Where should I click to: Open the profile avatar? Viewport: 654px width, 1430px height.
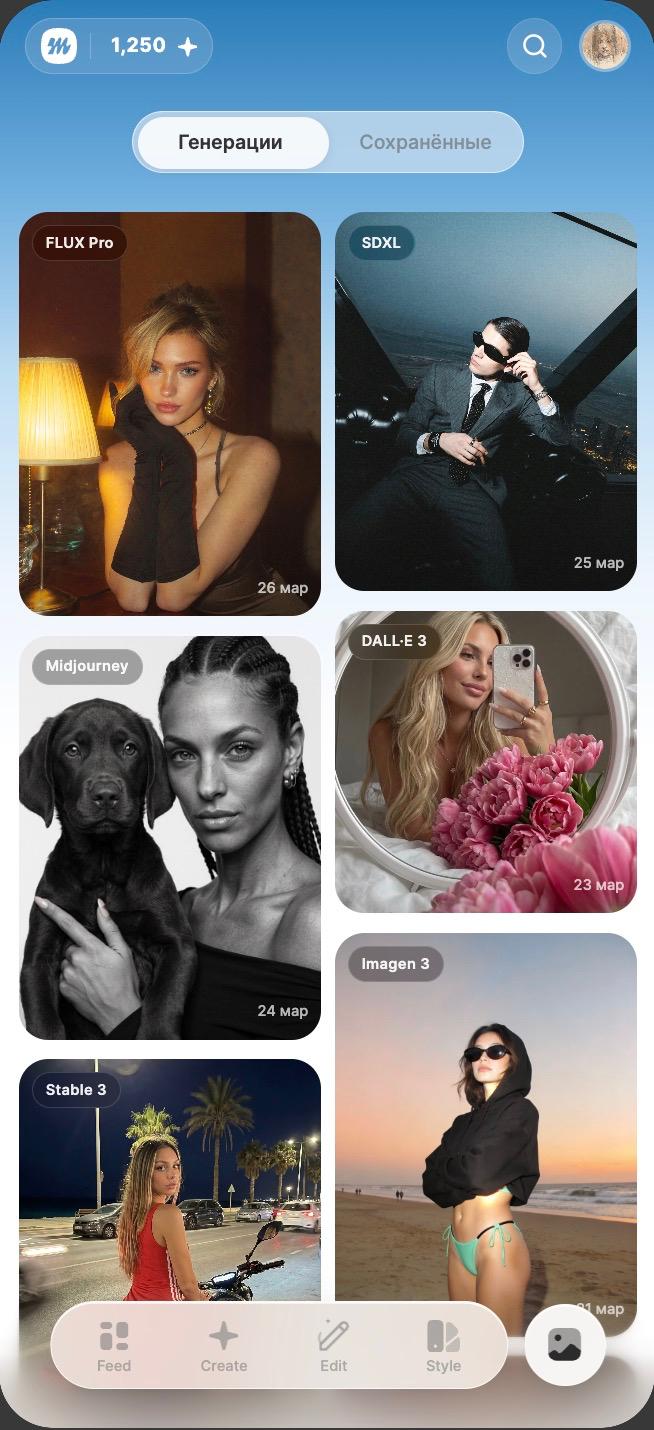click(x=605, y=46)
